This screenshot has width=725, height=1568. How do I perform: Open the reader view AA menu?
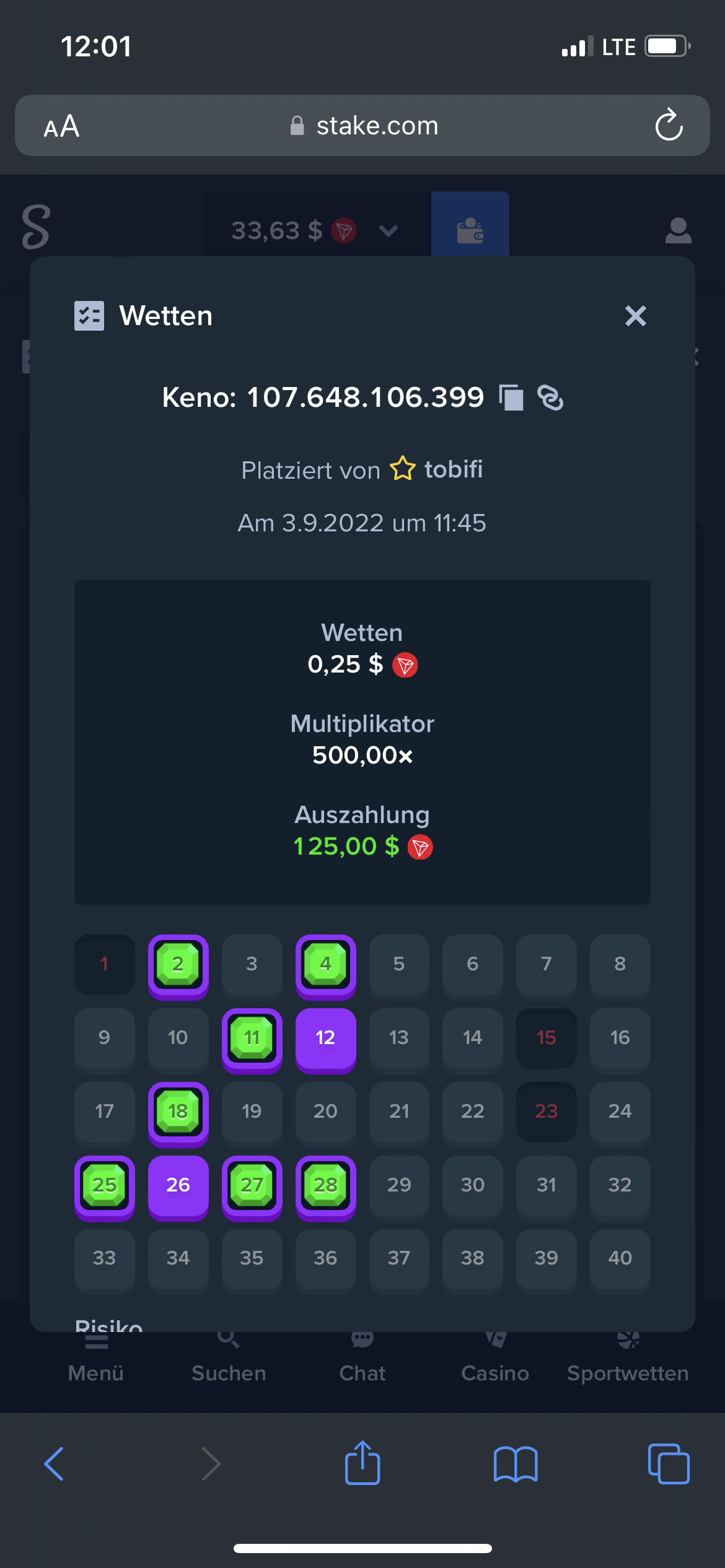61,126
